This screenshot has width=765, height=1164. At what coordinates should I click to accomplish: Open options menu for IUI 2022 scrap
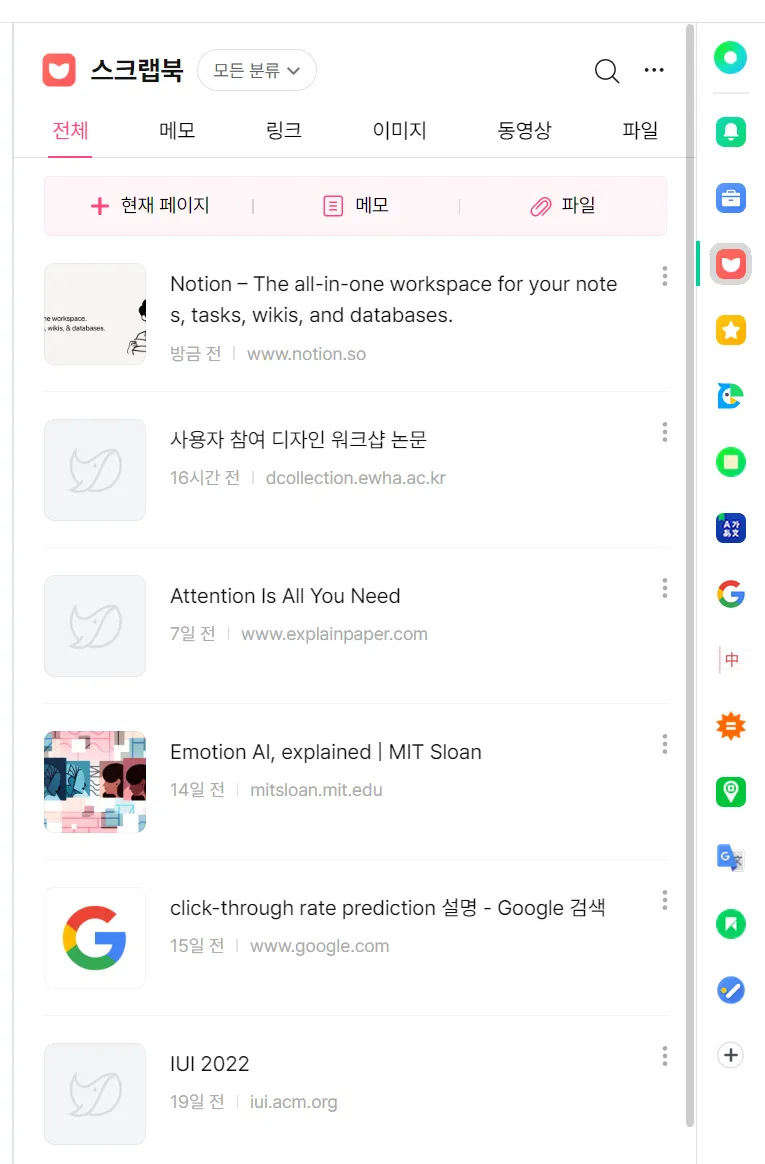click(665, 1056)
